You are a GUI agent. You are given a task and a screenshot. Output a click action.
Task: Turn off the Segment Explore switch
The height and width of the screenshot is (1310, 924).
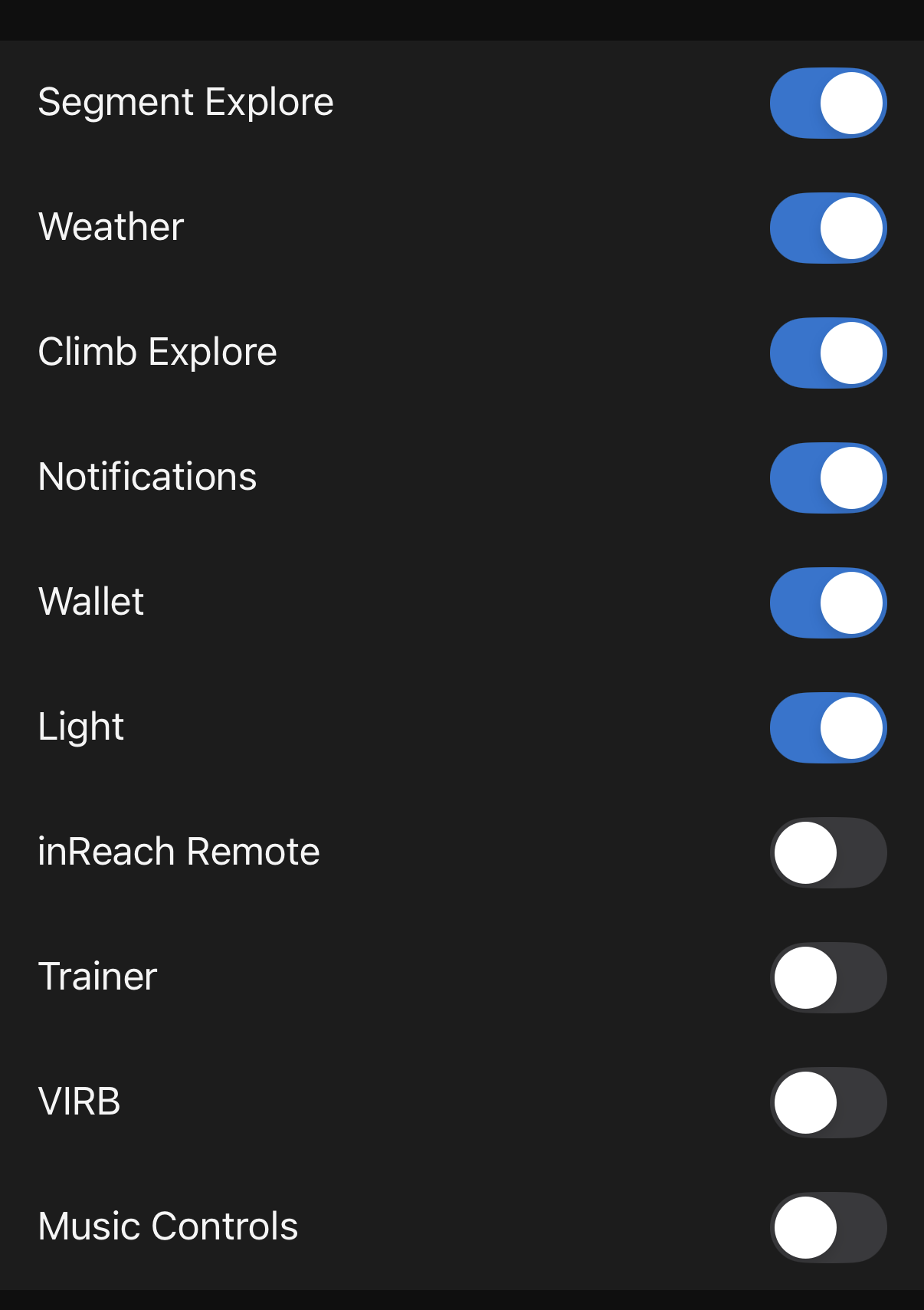click(827, 103)
